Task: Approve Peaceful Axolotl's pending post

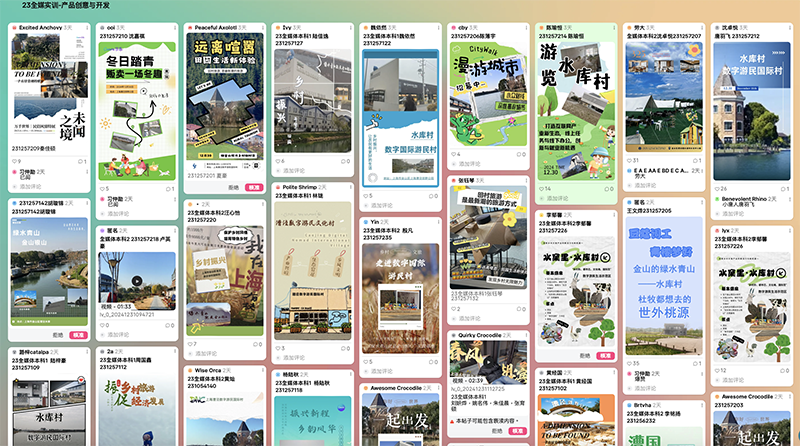Action: tap(252, 187)
